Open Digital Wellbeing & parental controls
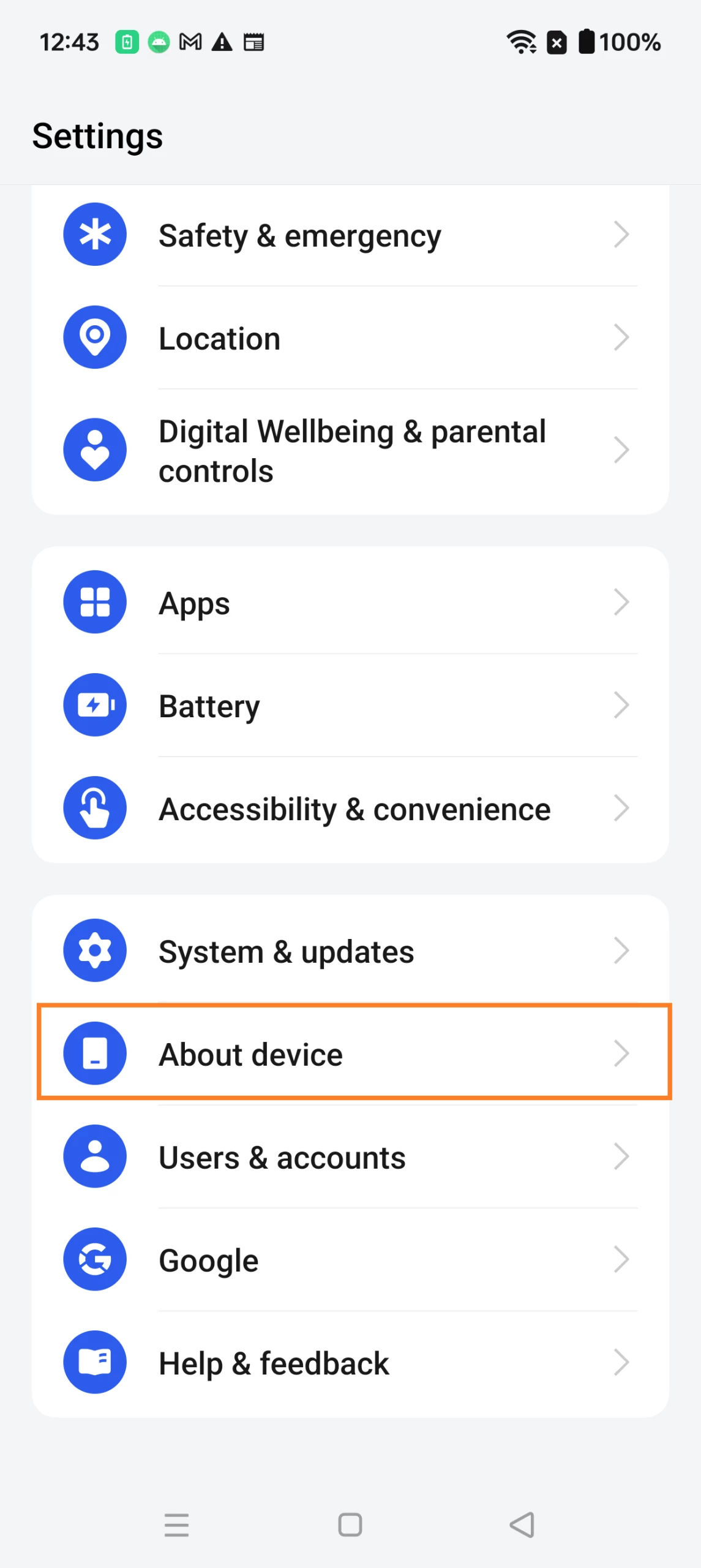Viewport: 701px width, 1568px height. click(x=349, y=451)
